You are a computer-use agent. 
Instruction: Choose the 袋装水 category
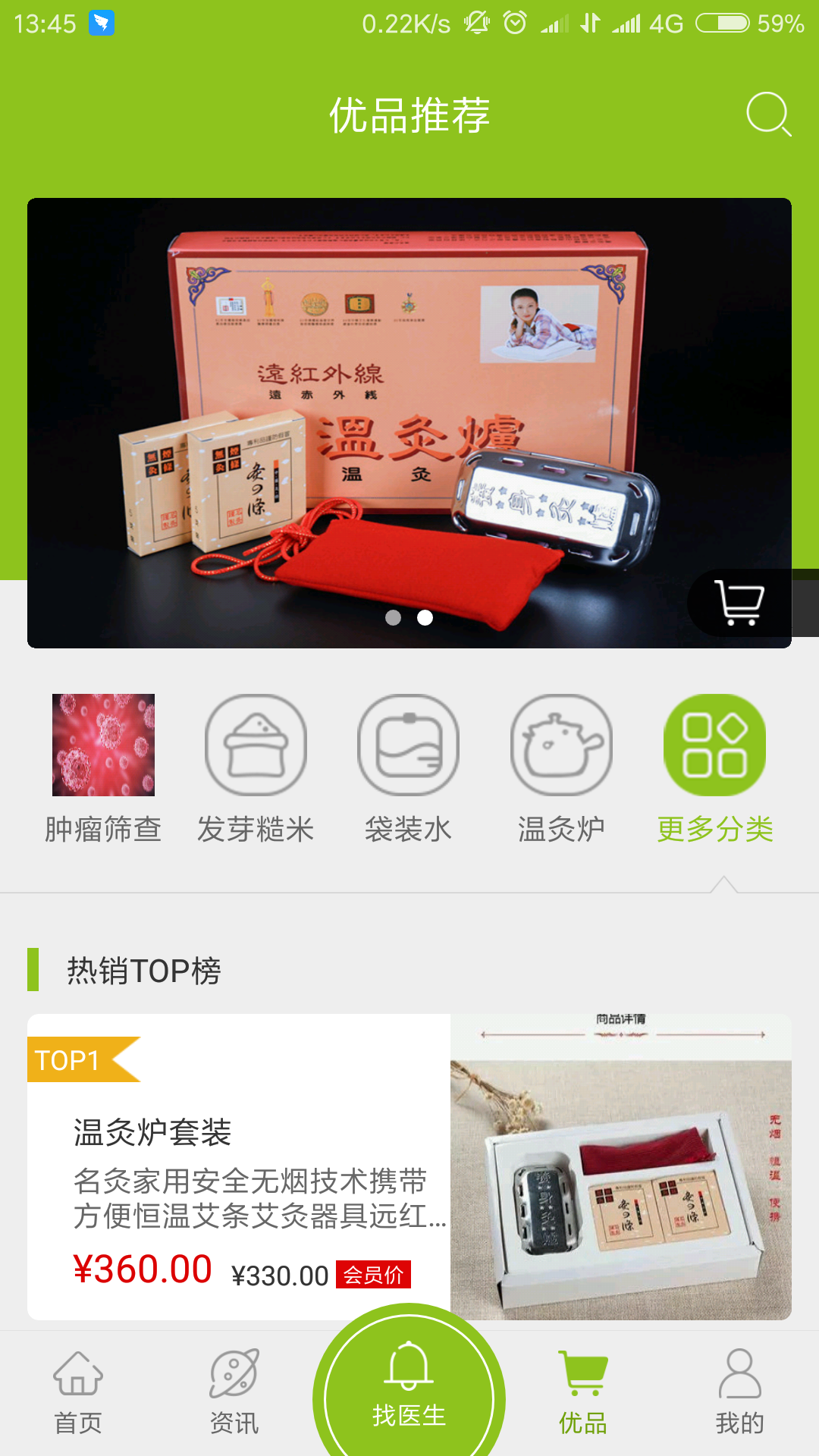tap(408, 767)
